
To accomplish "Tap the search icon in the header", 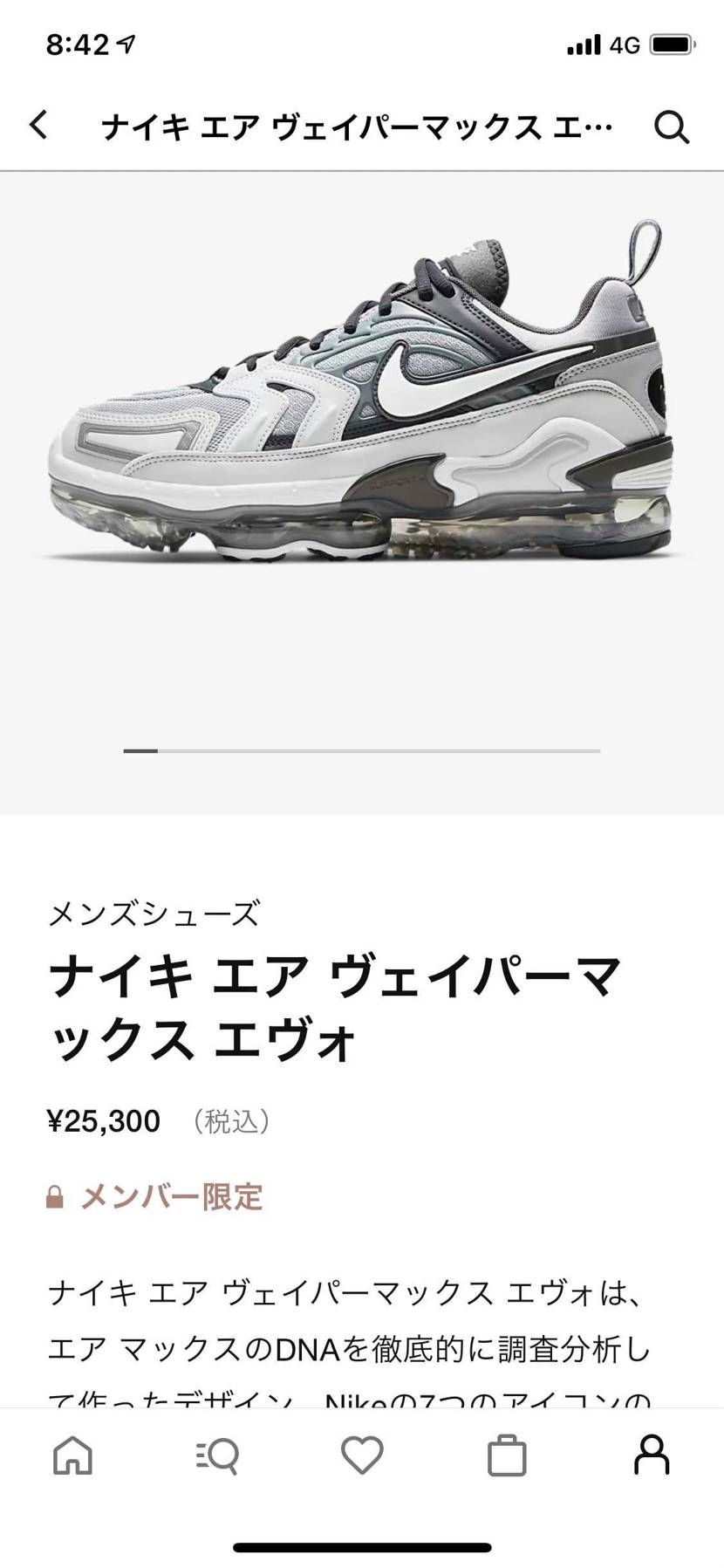I will 671,127.
